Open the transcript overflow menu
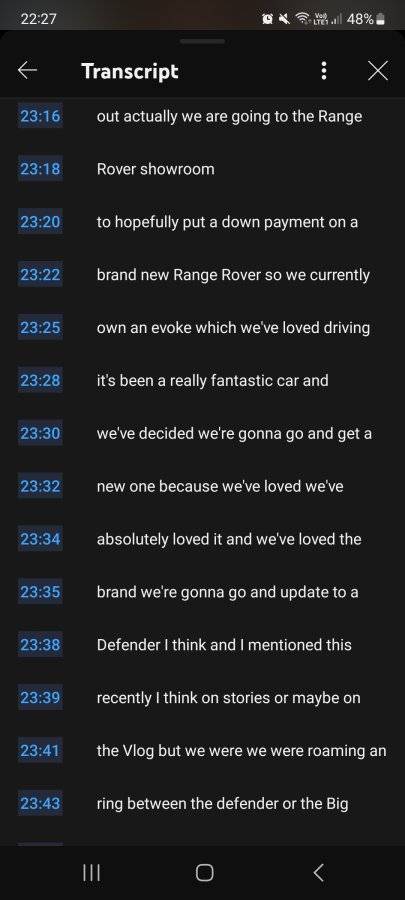Viewport: 405px width, 900px height. pyautogui.click(x=324, y=71)
